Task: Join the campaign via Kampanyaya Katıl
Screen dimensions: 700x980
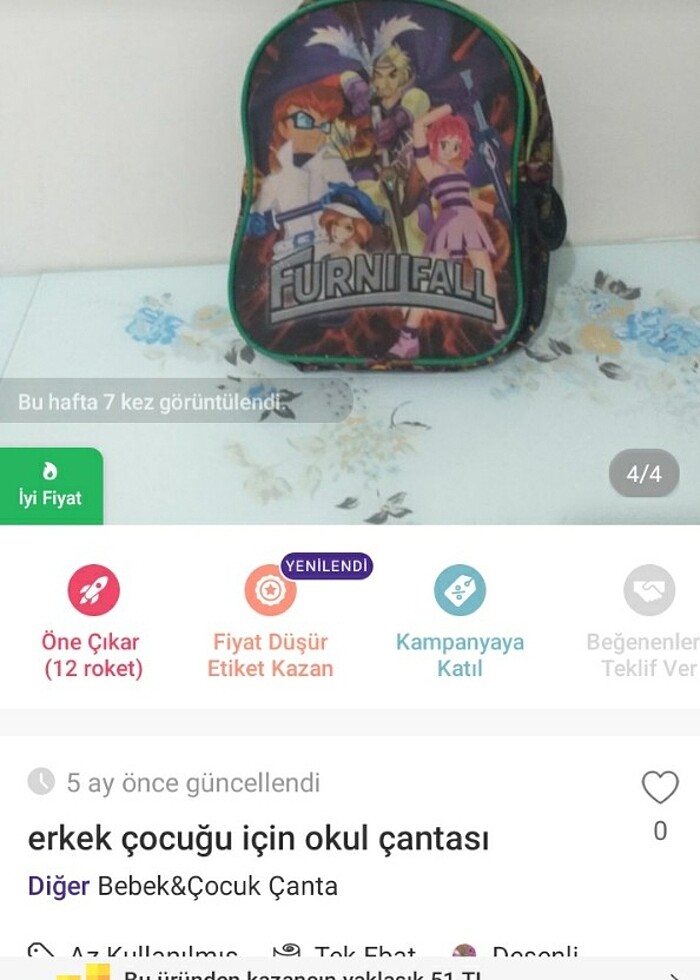Action: tap(459, 620)
